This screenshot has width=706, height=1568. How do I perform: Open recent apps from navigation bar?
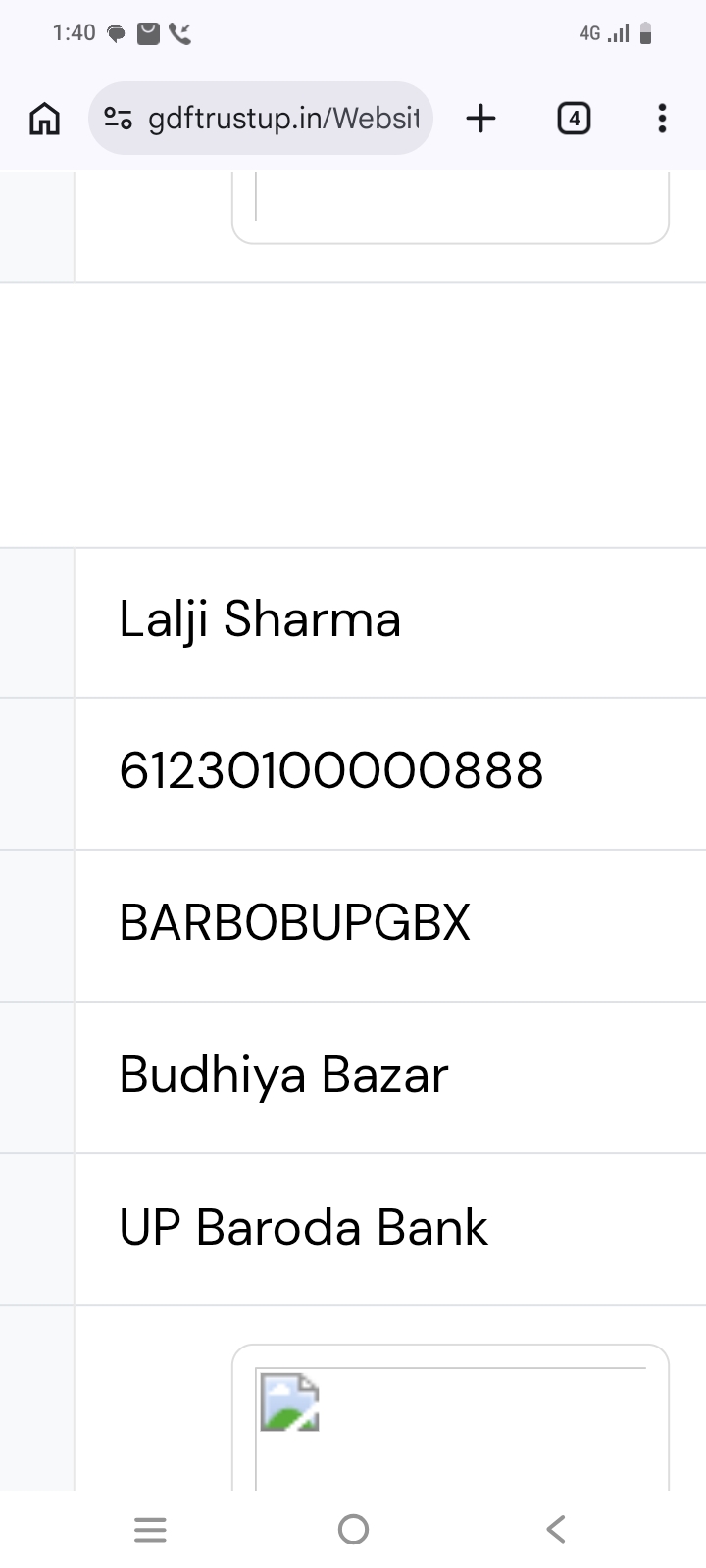pos(150,1529)
